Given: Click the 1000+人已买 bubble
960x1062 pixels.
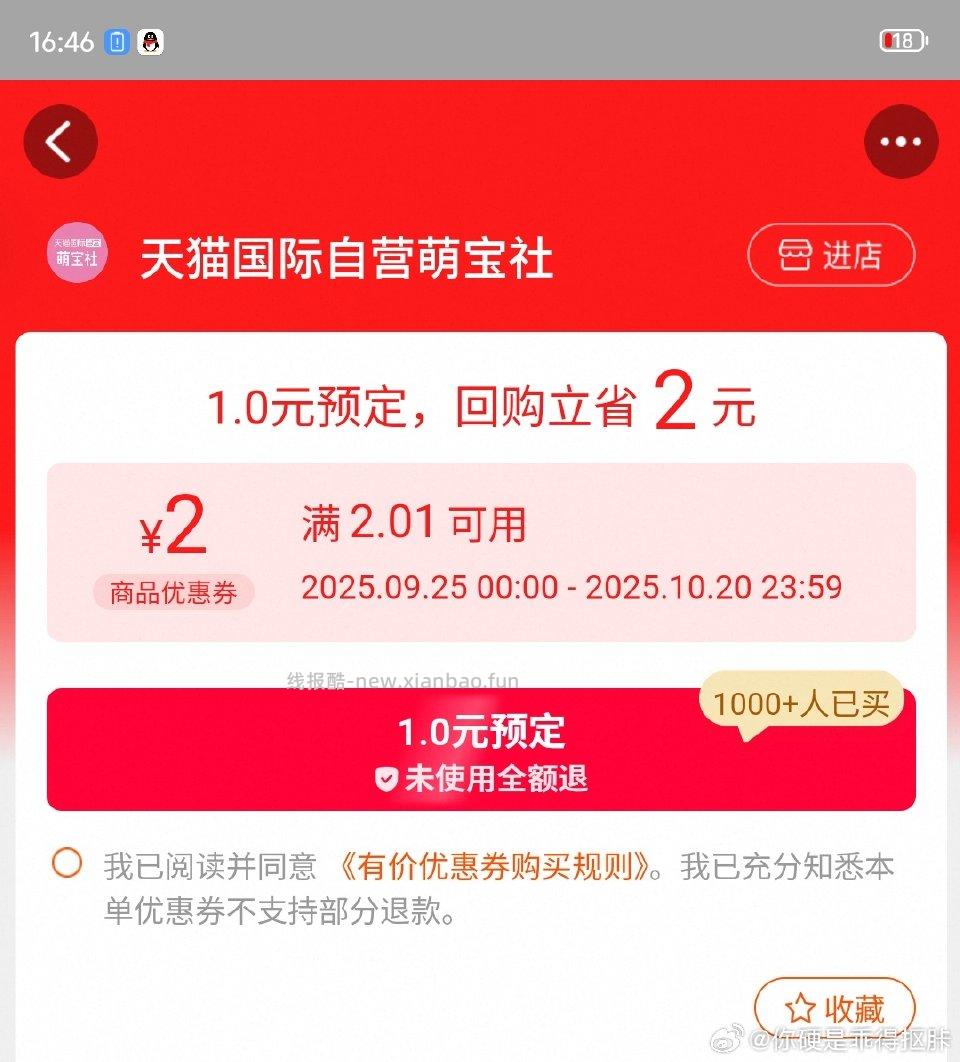Looking at the screenshot, I should (x=799, y=703).
